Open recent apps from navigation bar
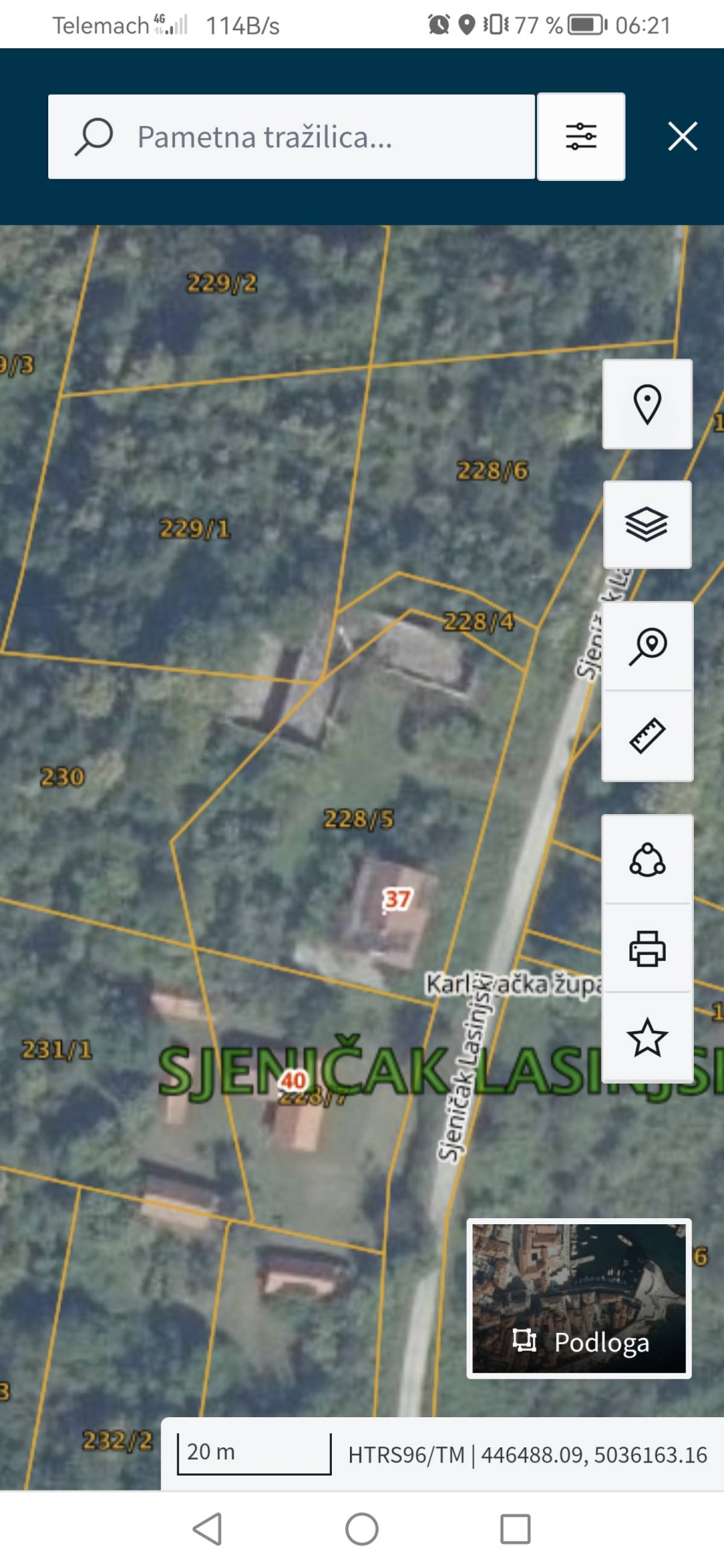The image size is (724, 1568). tap(515, 1528)
